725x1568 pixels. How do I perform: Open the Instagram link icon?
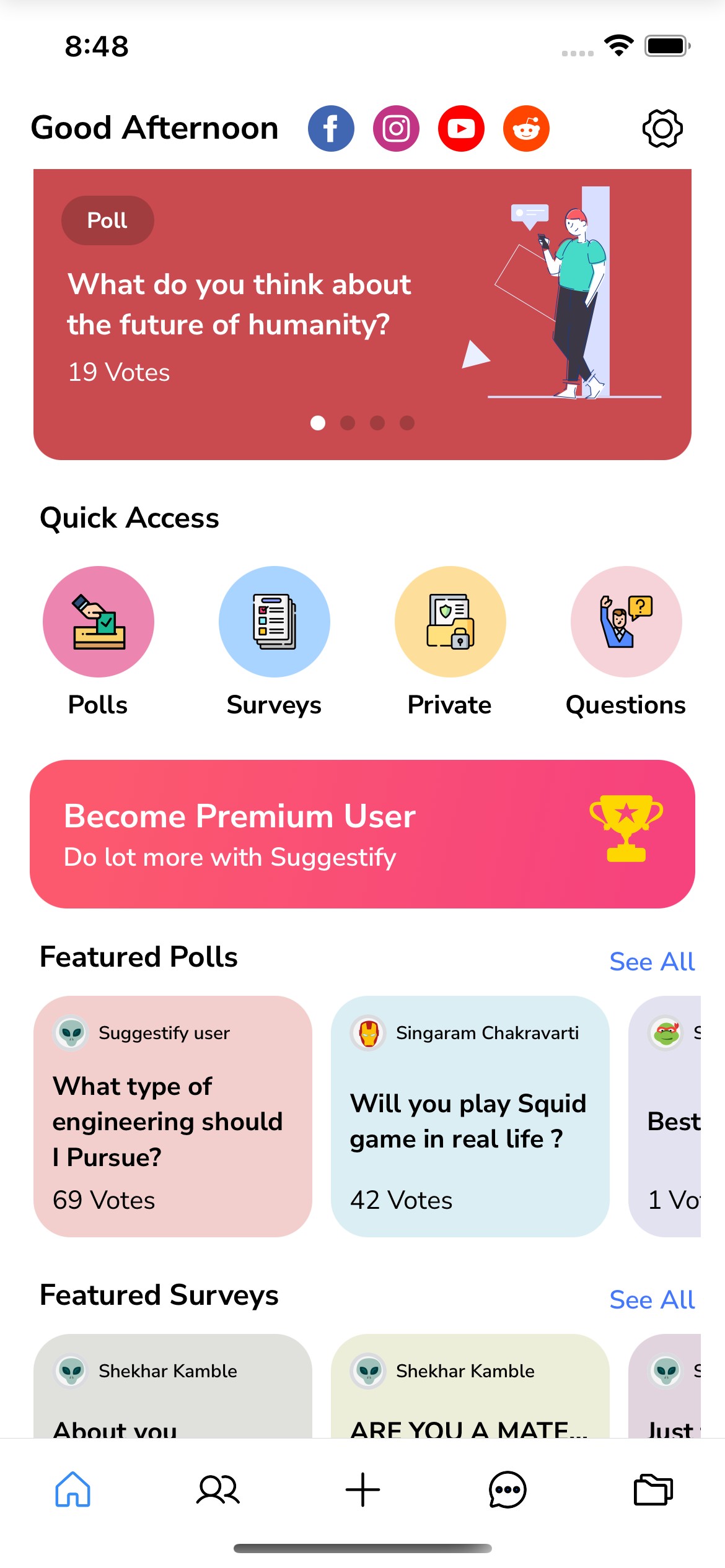coord(396,129)
